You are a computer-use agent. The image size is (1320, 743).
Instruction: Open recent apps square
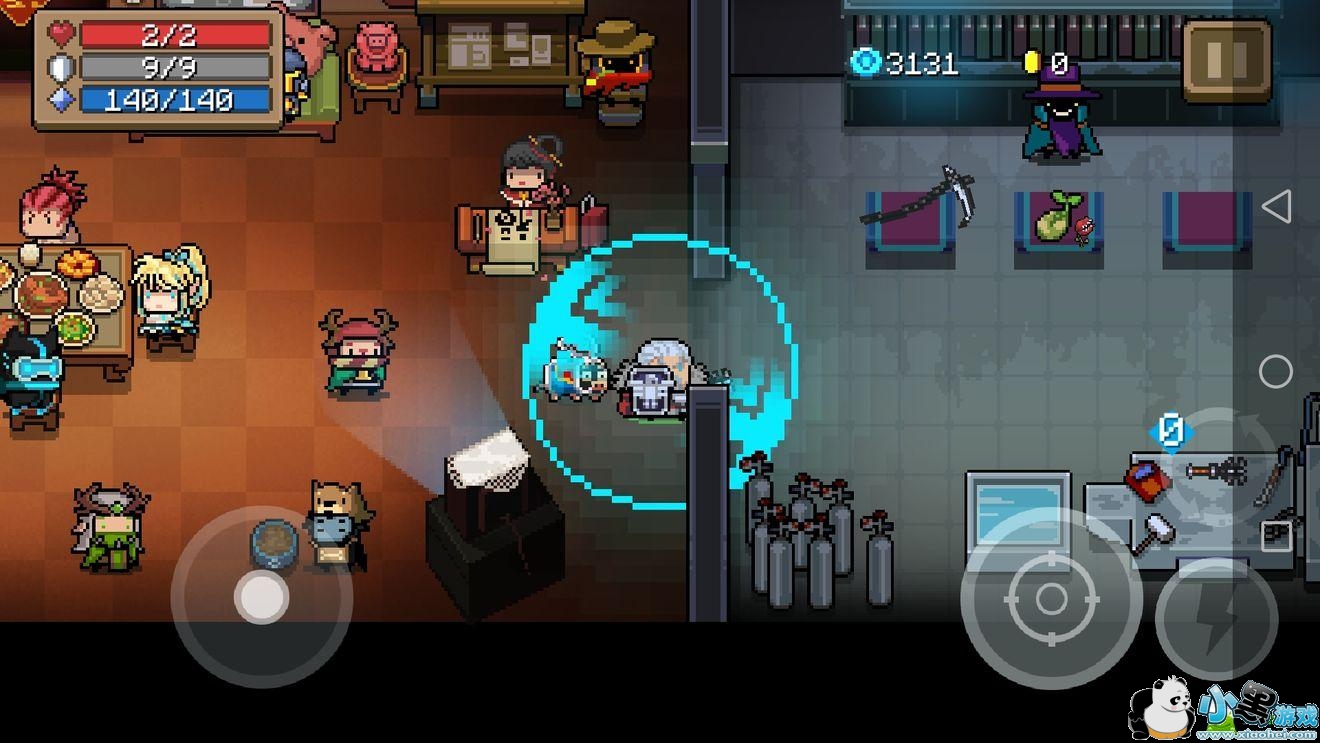pyautogui.click(x=1275, y=537)
